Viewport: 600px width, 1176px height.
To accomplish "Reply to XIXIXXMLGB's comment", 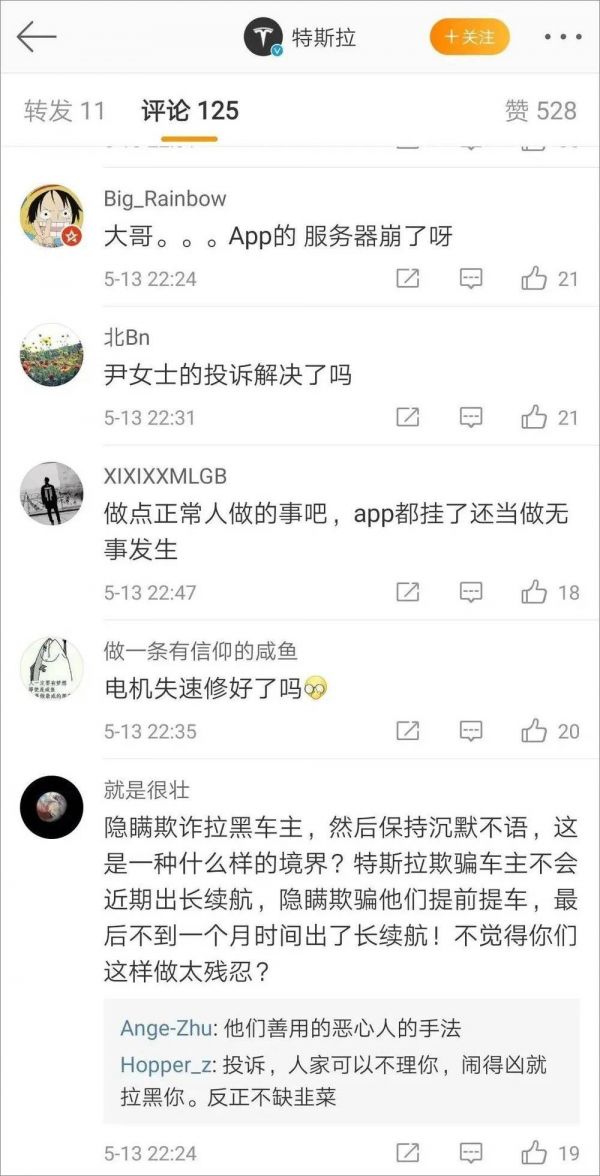I will pyautogui.click(x=471, y=592).
